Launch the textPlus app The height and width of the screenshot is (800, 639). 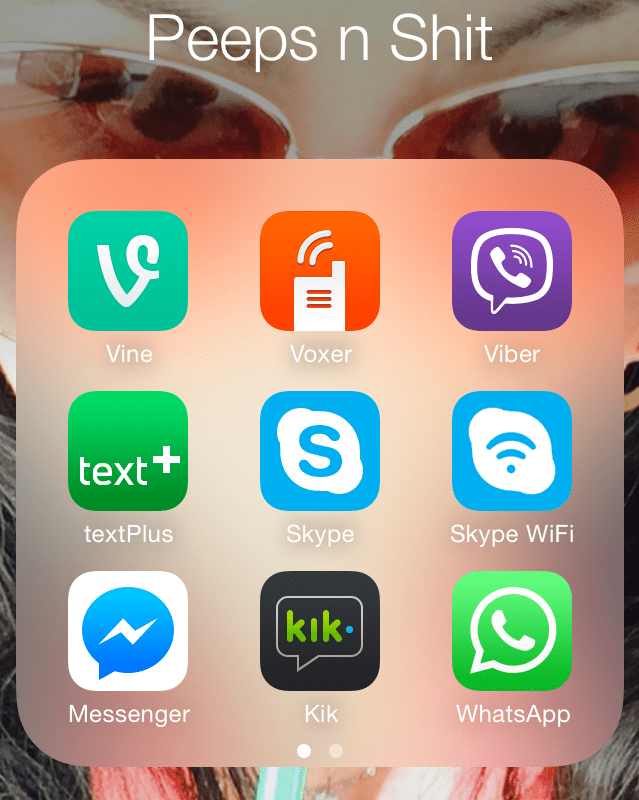(127, 451)
